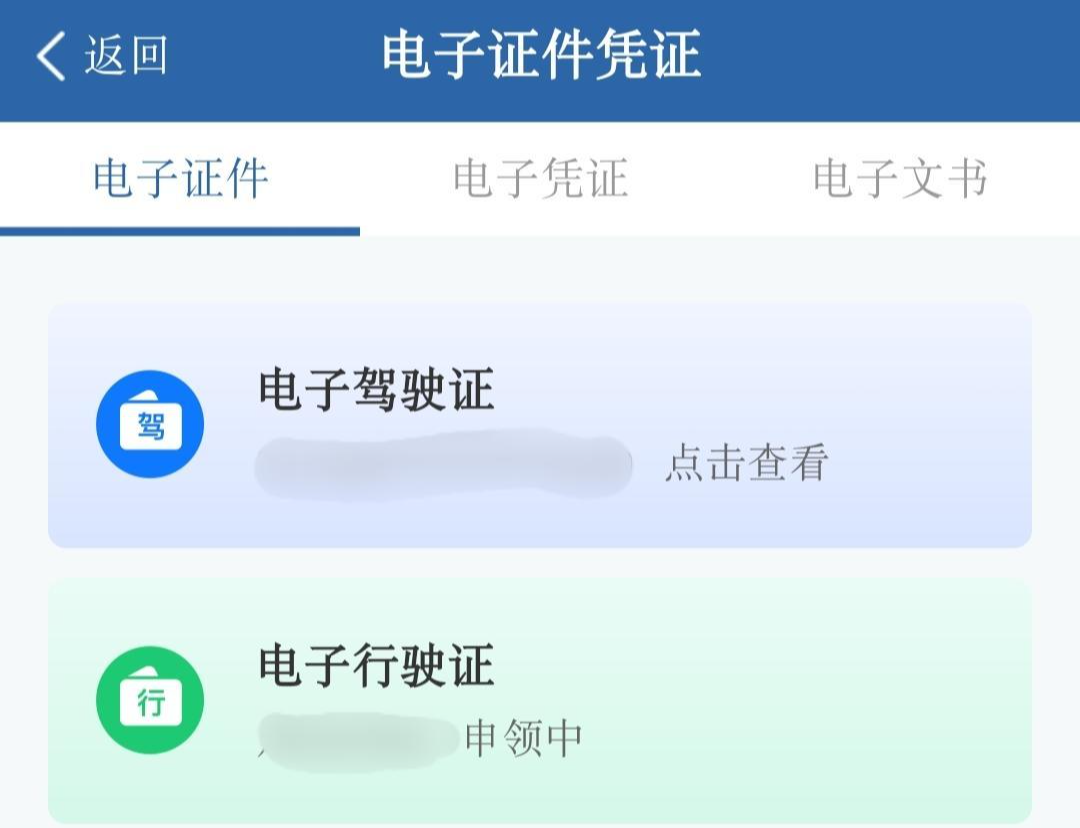1080x828 pixels.
Task: Switch to the 电子文书 tab
Action: pyautogui.click(x=900, y=180)
